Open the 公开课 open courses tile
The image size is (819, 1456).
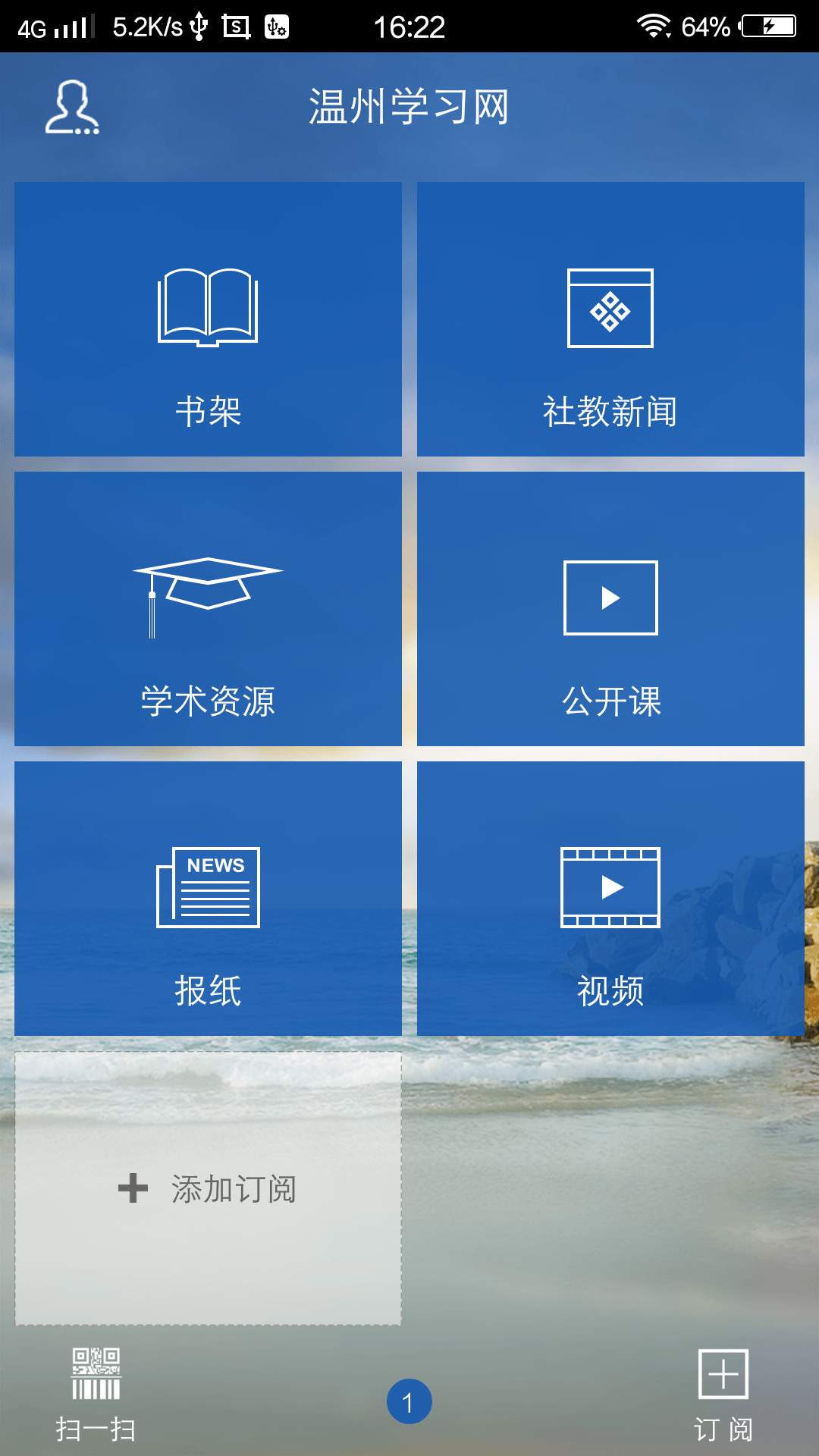610,609
